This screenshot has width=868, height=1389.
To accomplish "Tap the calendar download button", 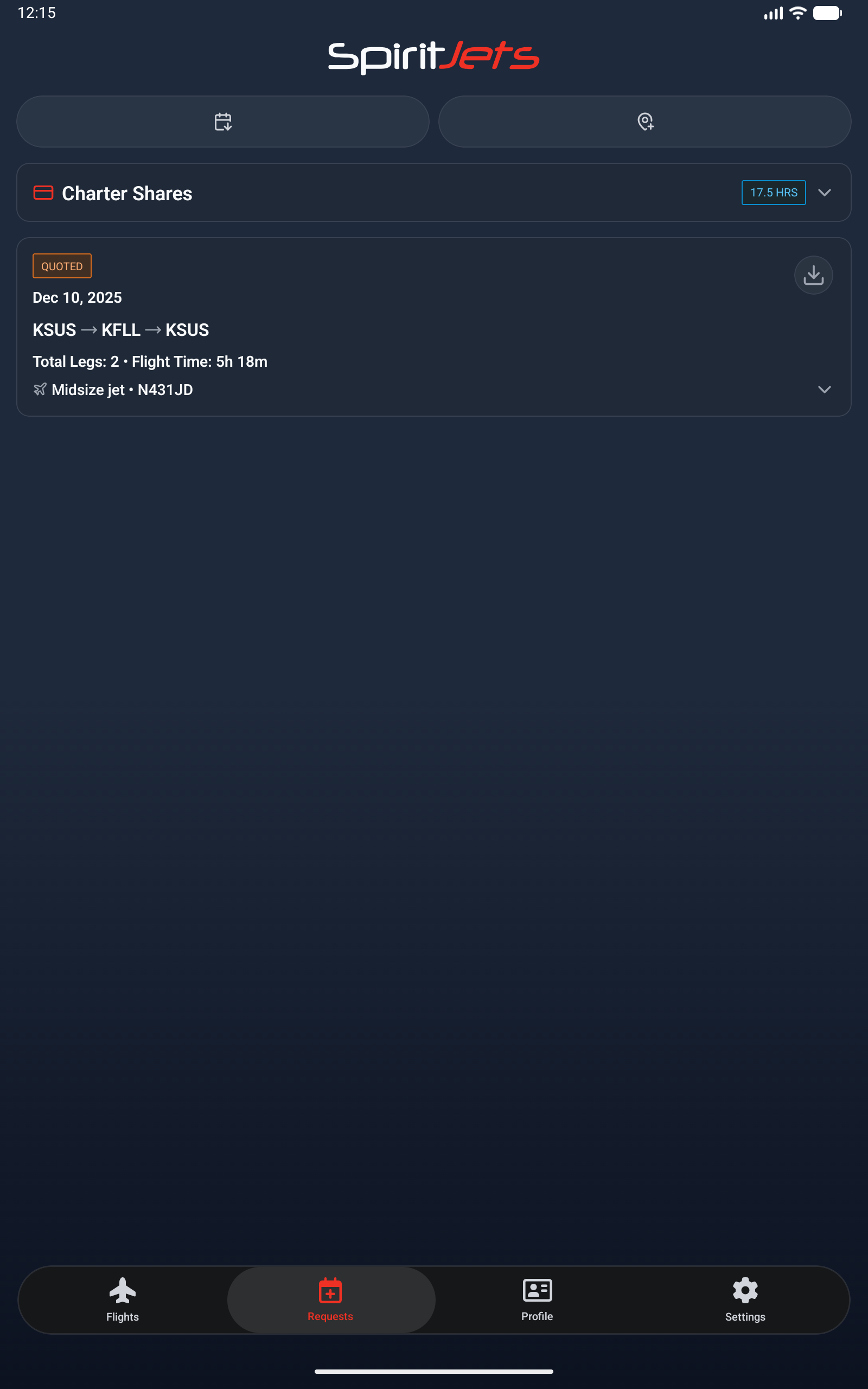I will (x=223, y=122).
